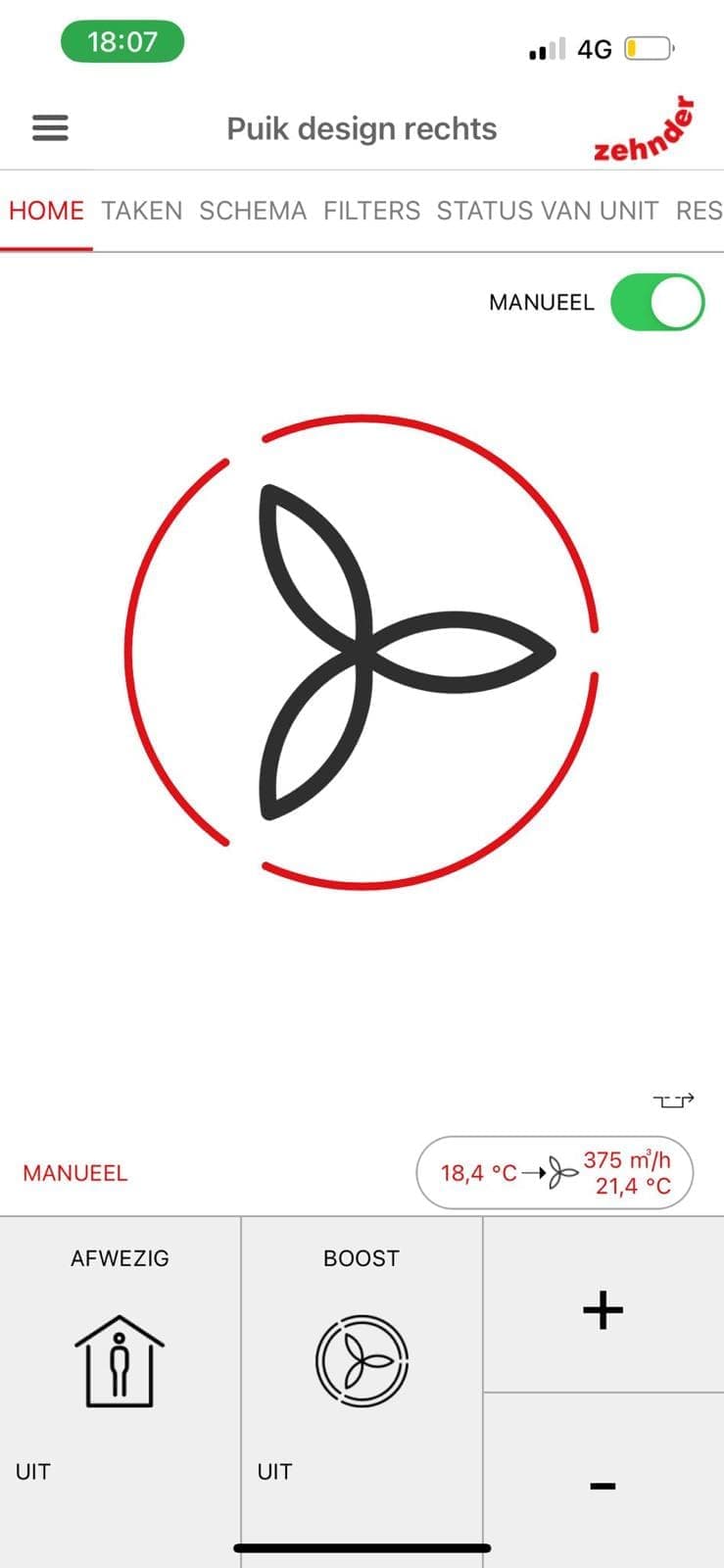Viewport: 724px width, 1568px height.
Task: Open the STATUS VAN UNIT tab
Action: pos(548,210)
